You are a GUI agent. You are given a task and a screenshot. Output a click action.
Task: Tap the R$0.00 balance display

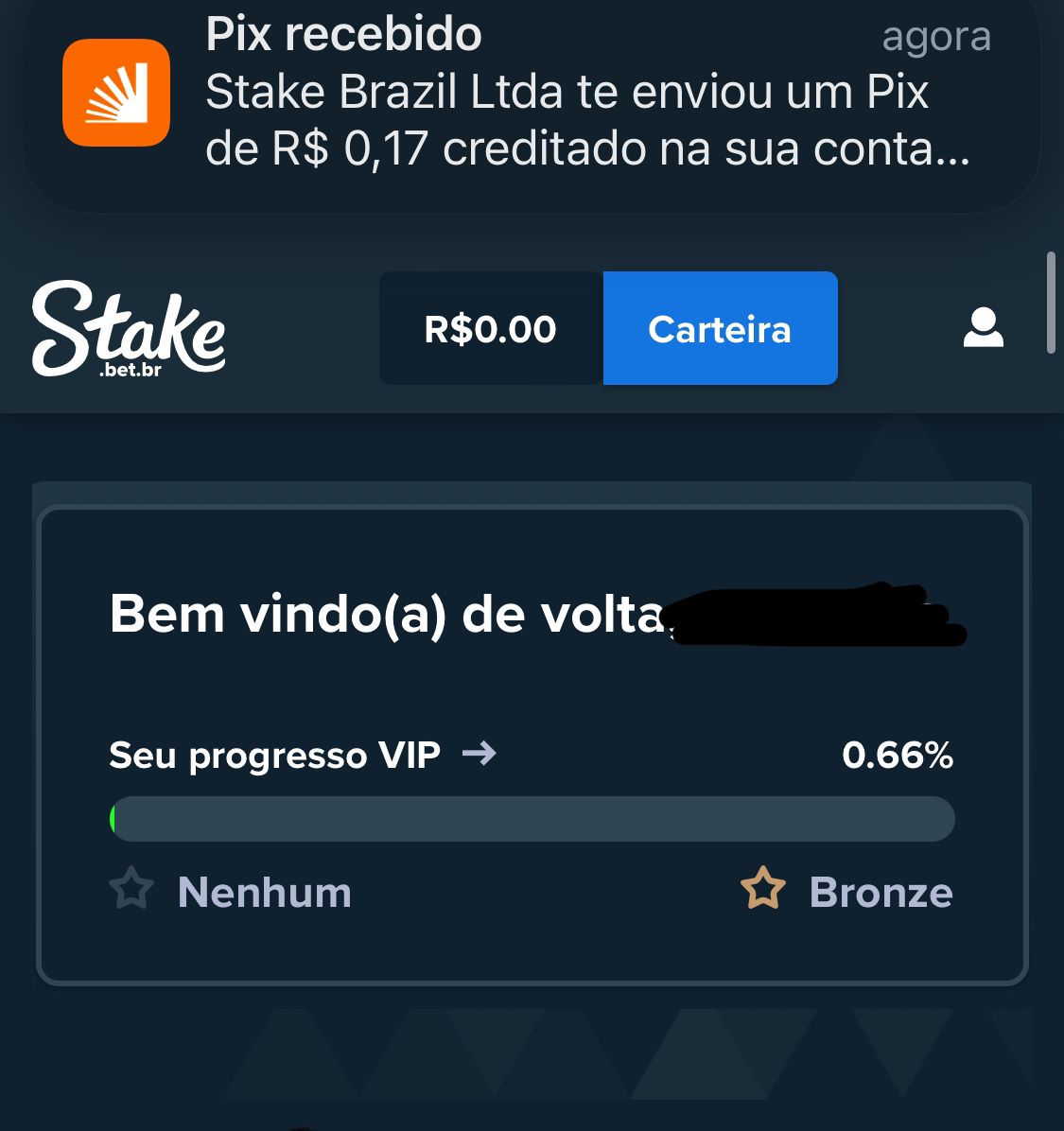(489, 328)
